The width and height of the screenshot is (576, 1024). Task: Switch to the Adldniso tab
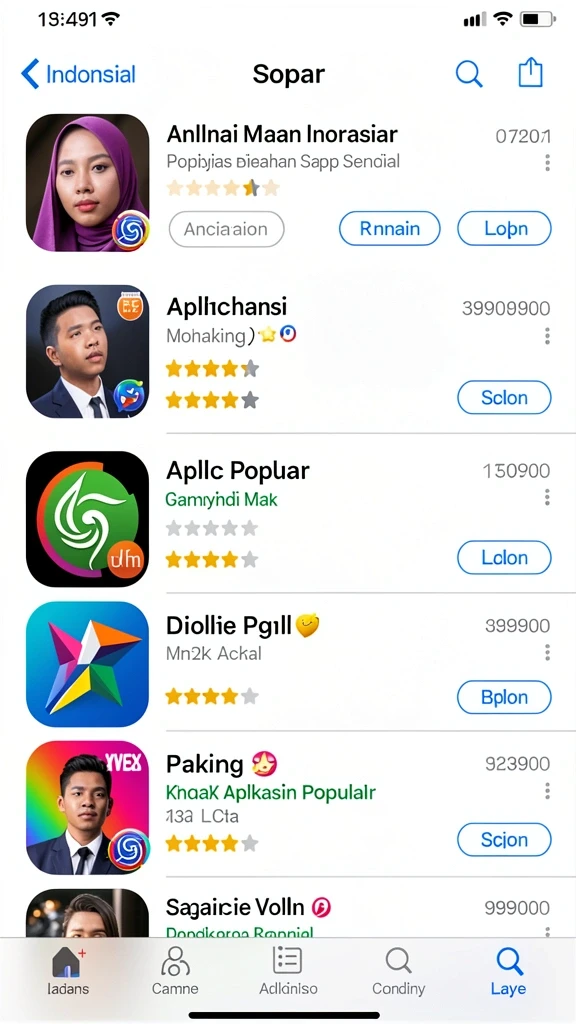288,970
